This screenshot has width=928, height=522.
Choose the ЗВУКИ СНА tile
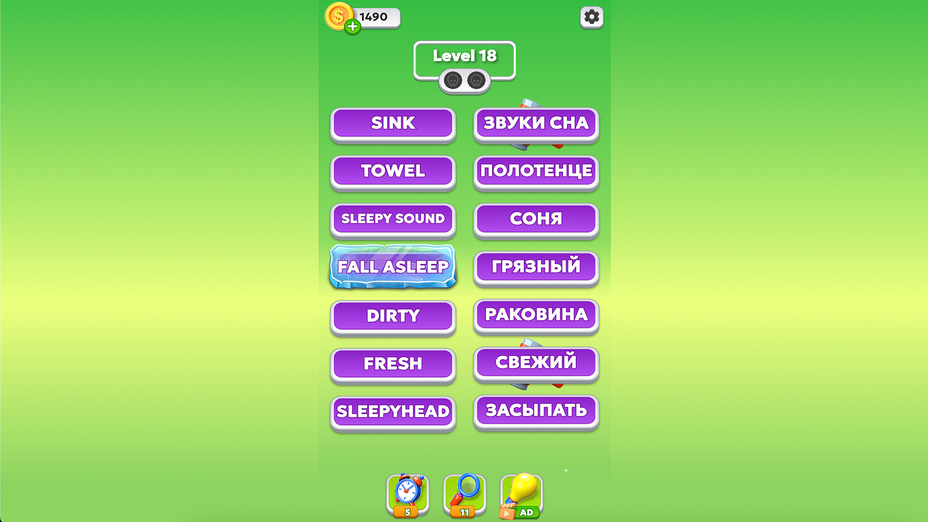(536, 124)
